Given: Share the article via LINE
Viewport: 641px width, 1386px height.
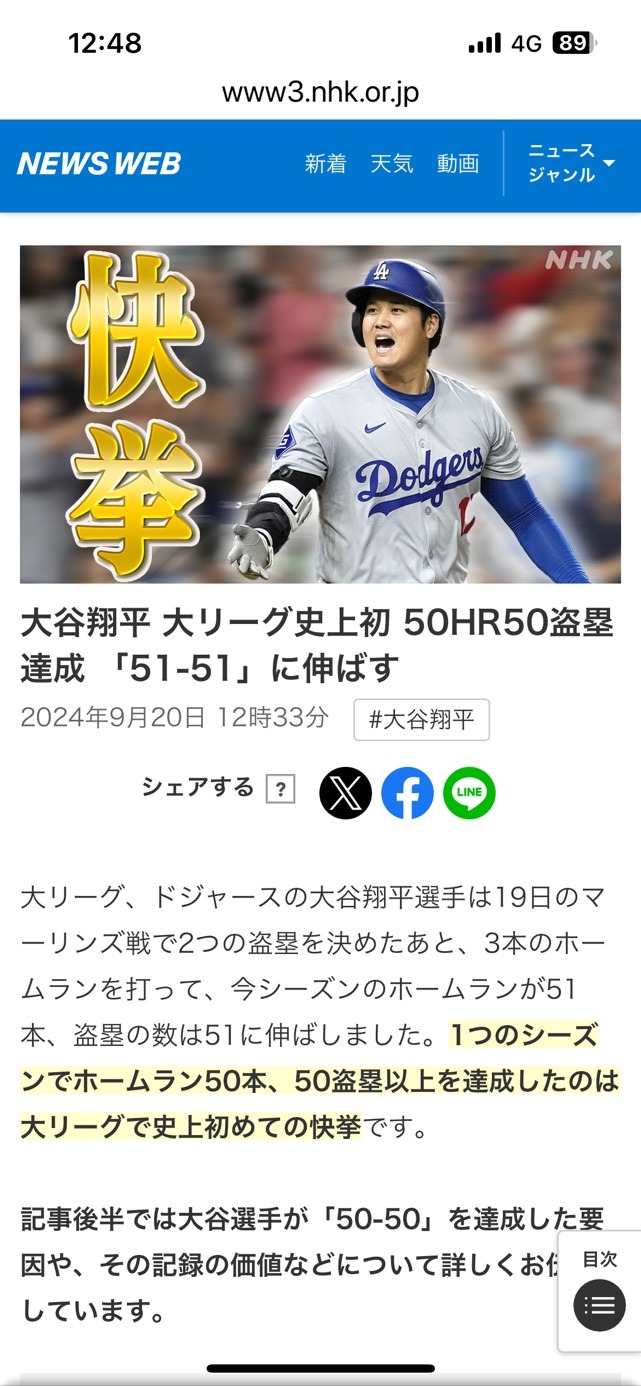Looking at the screenshot, I should (x=469, y=794).
